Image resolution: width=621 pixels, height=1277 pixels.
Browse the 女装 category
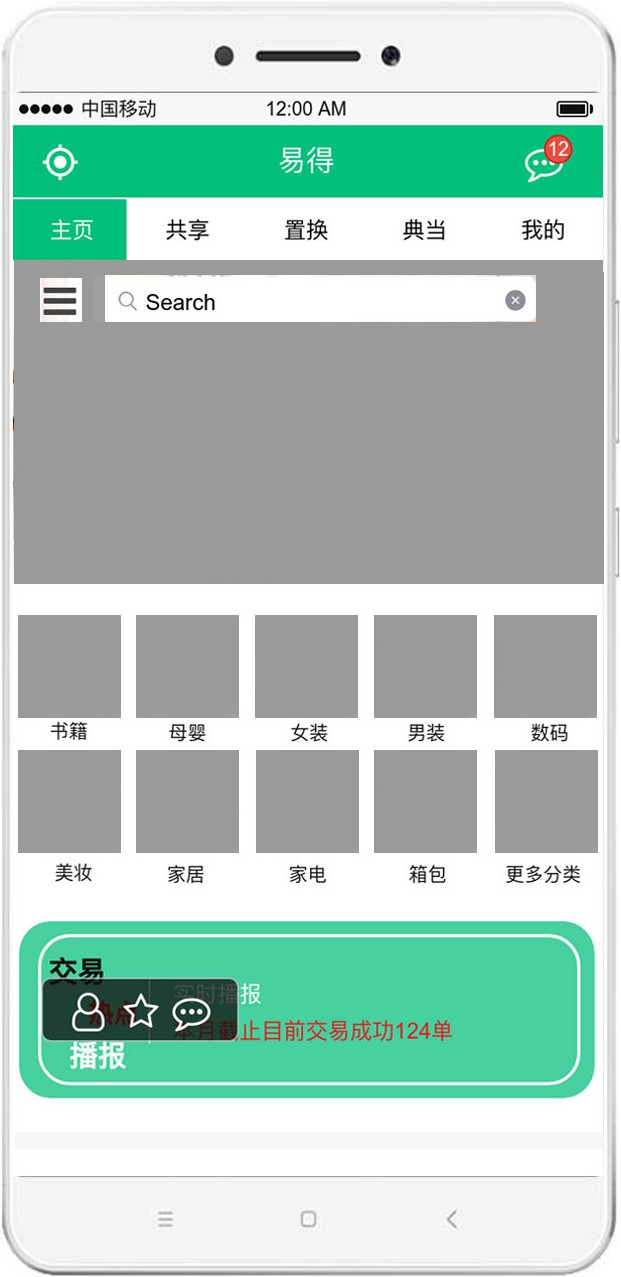(306, 667)
